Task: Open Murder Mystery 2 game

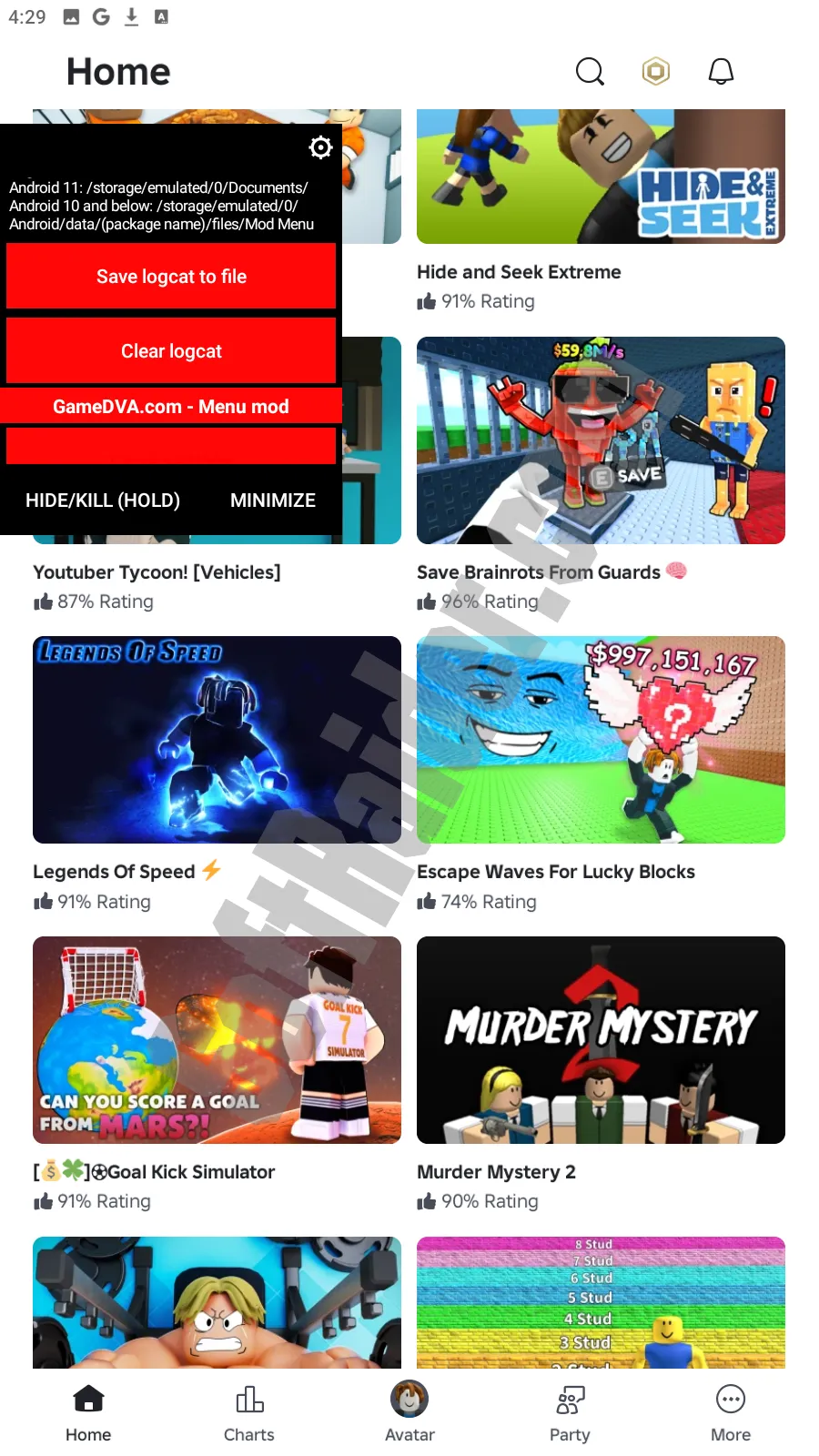Action: (601, 1040)
